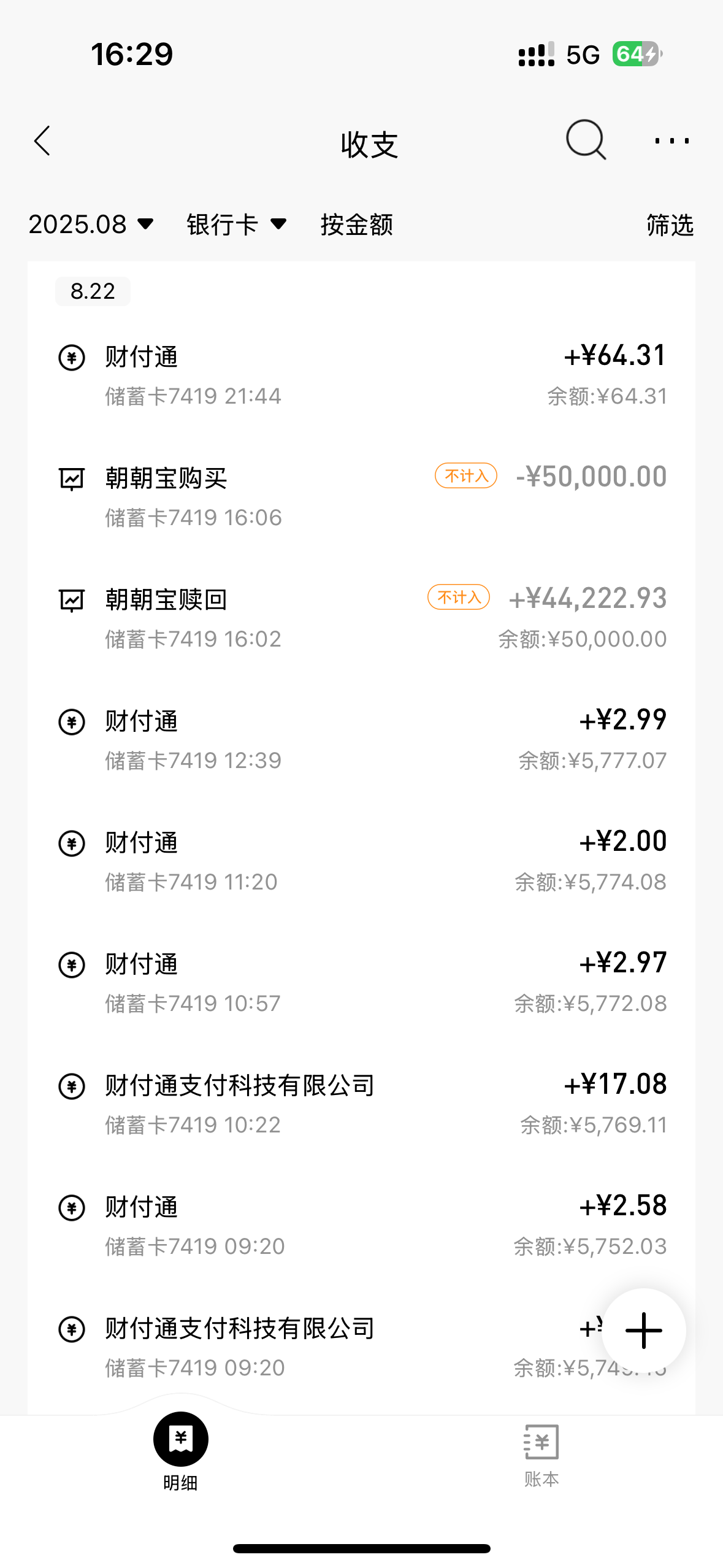Open the 财付通 +¥2.58 transaction

[361, 1226]
